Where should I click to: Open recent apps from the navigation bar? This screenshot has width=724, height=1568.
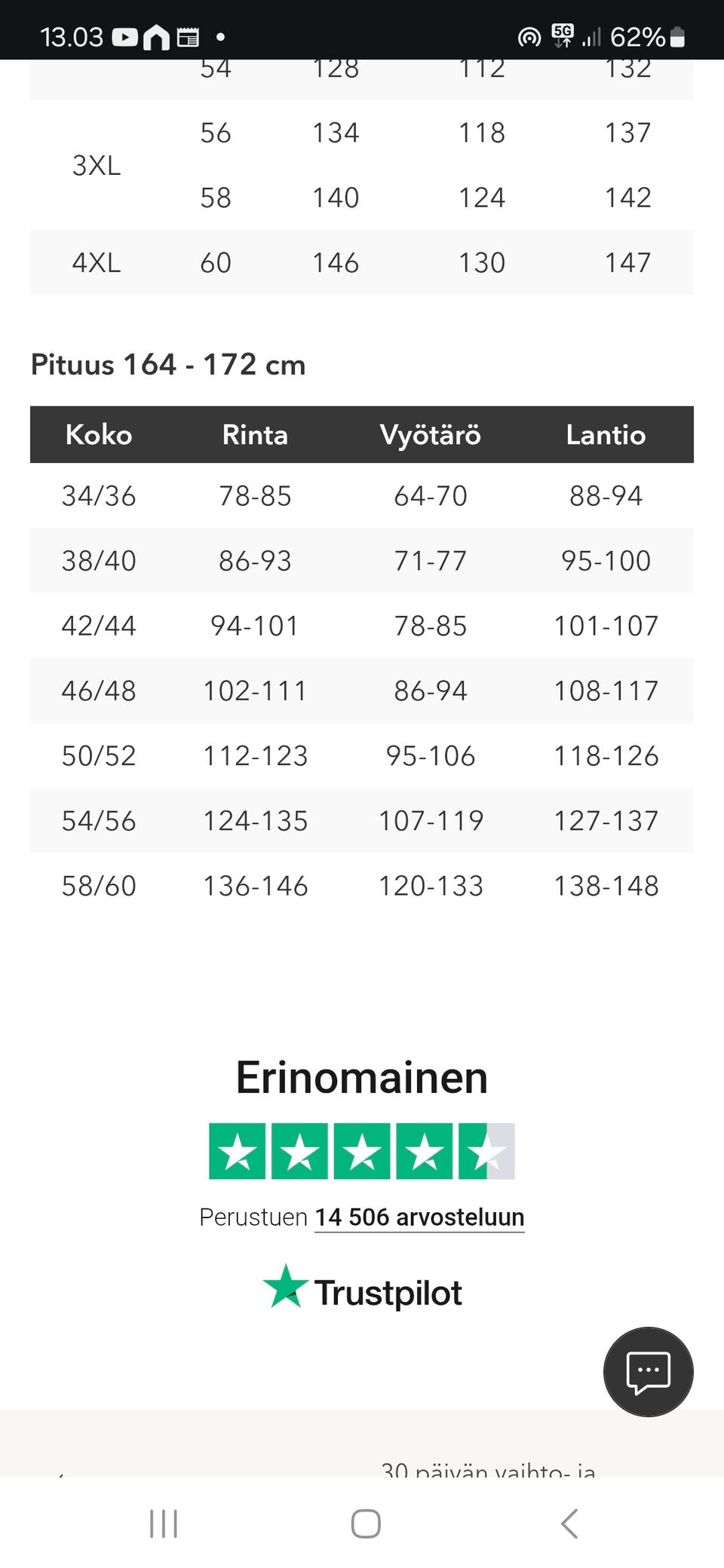(164, 1524)
